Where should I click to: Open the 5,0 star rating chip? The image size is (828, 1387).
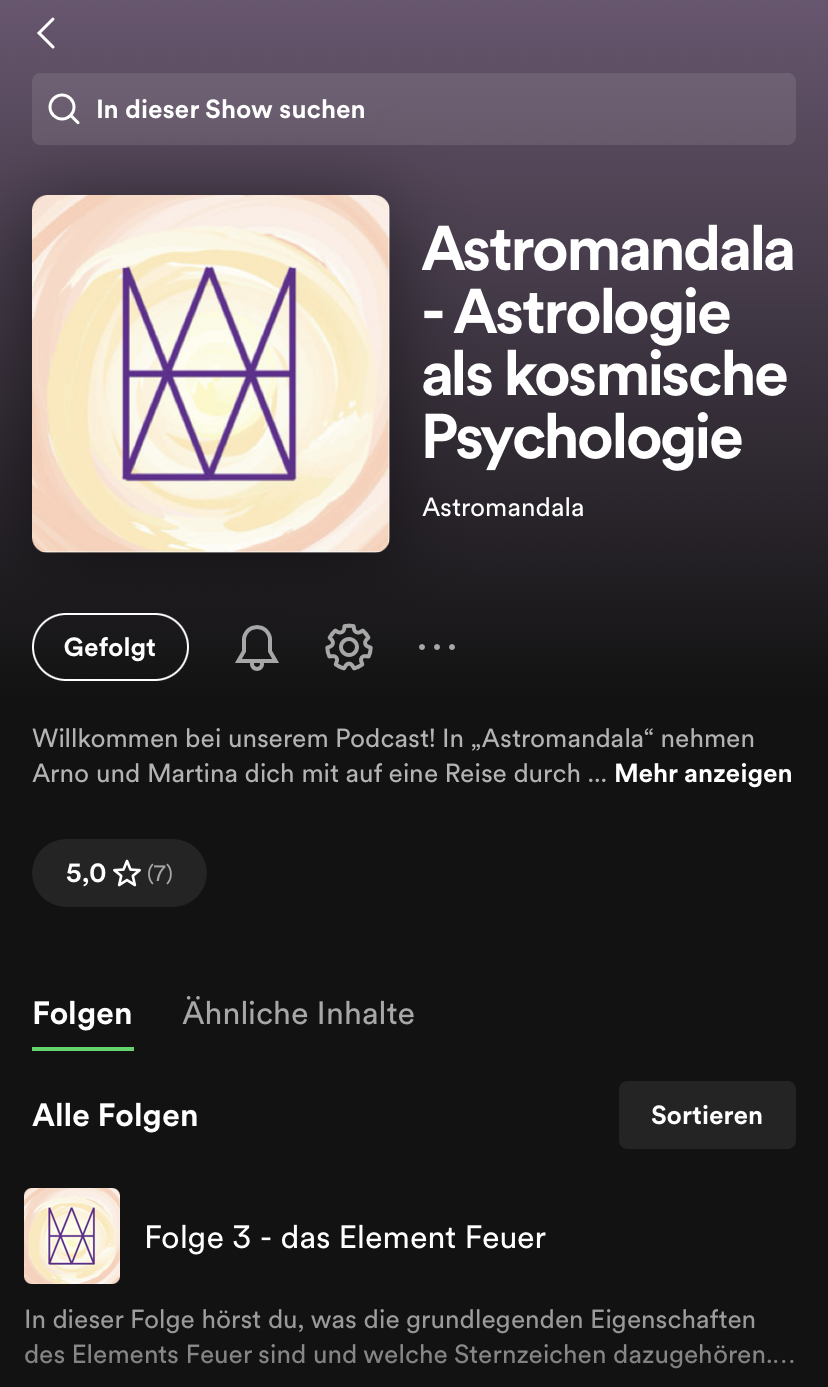tap(119, 873)
